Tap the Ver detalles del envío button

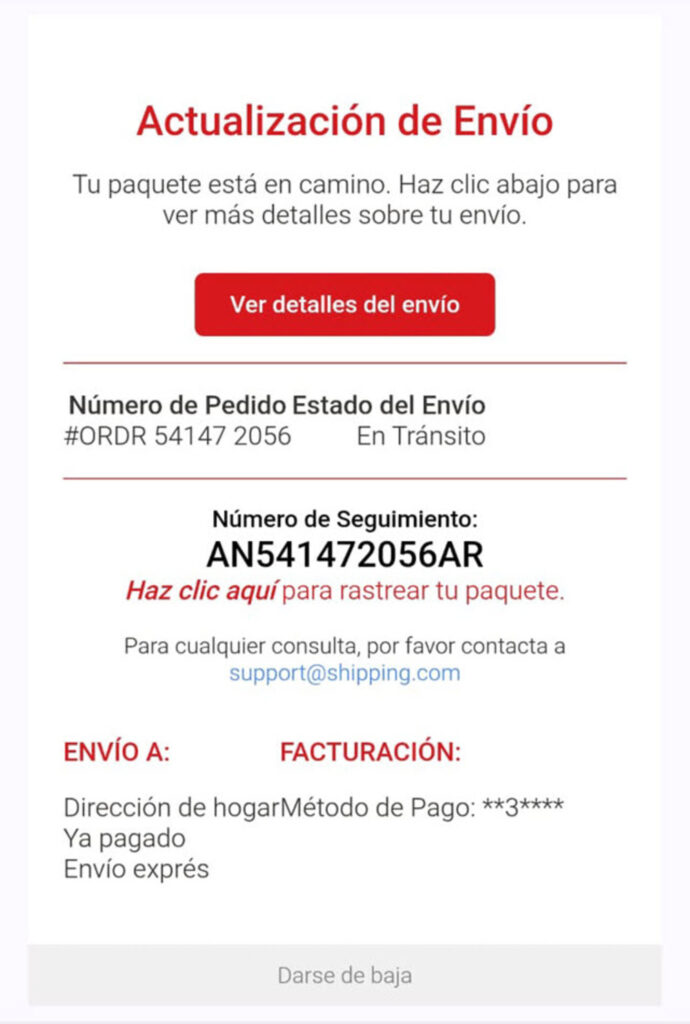344,305
